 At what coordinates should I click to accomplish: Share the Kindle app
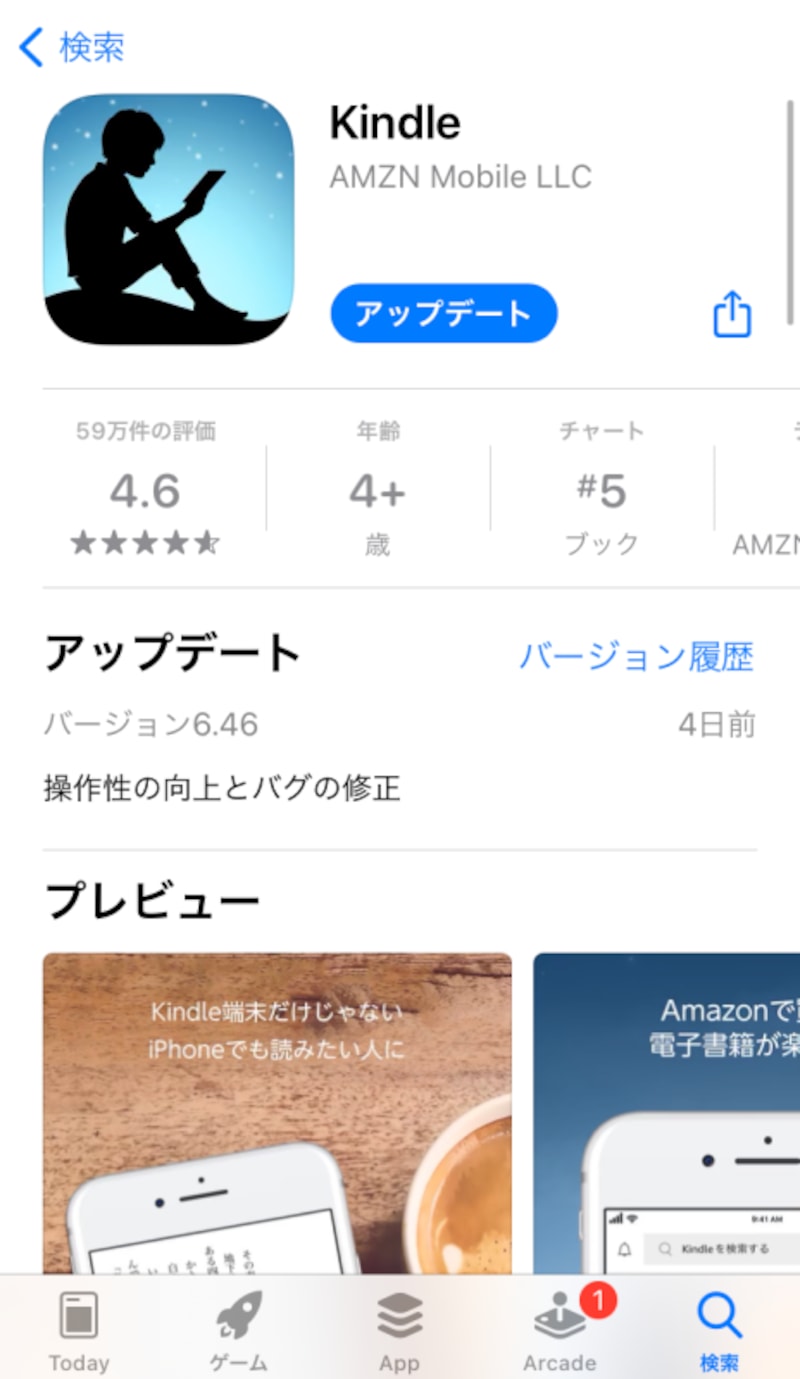click(731, 315)
